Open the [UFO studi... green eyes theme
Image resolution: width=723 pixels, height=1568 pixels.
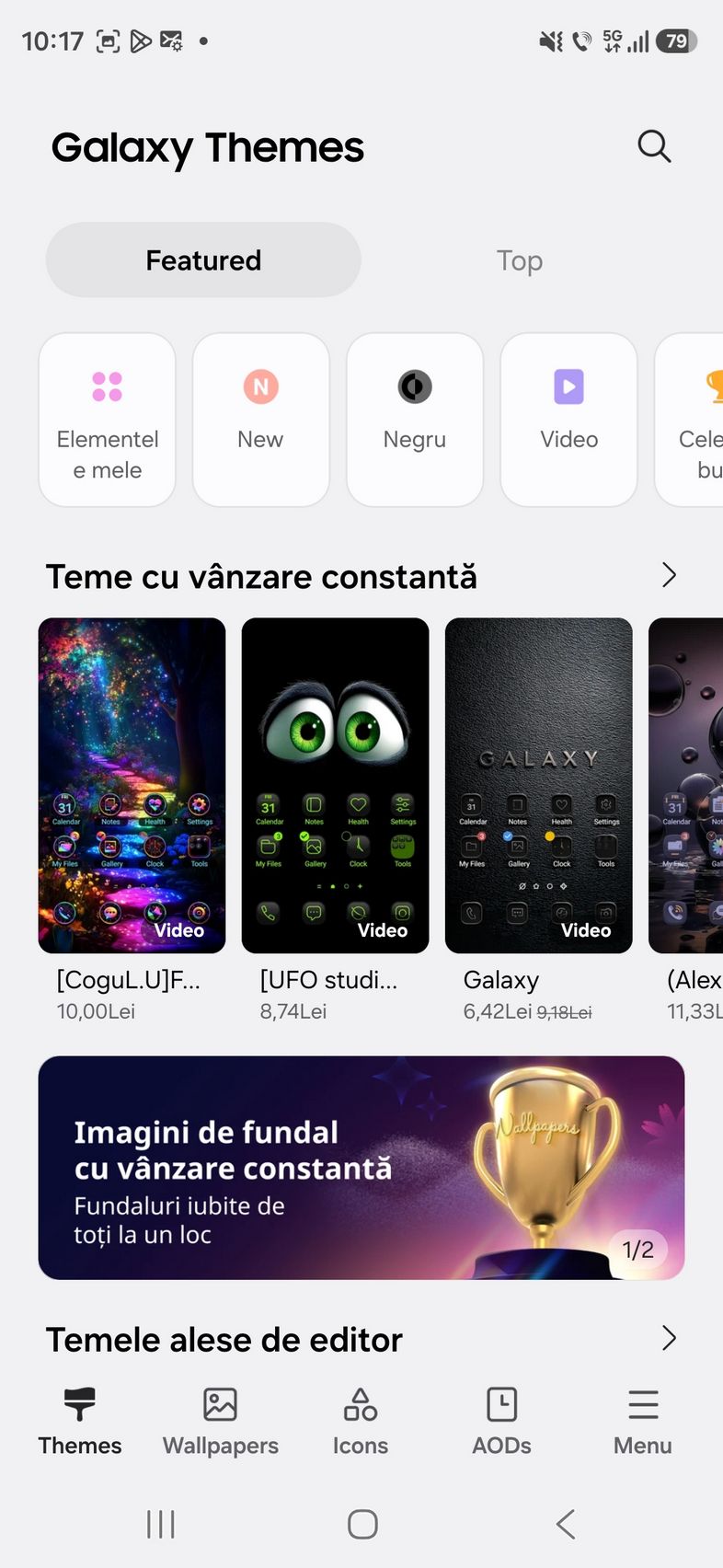(x=335, y=785)
